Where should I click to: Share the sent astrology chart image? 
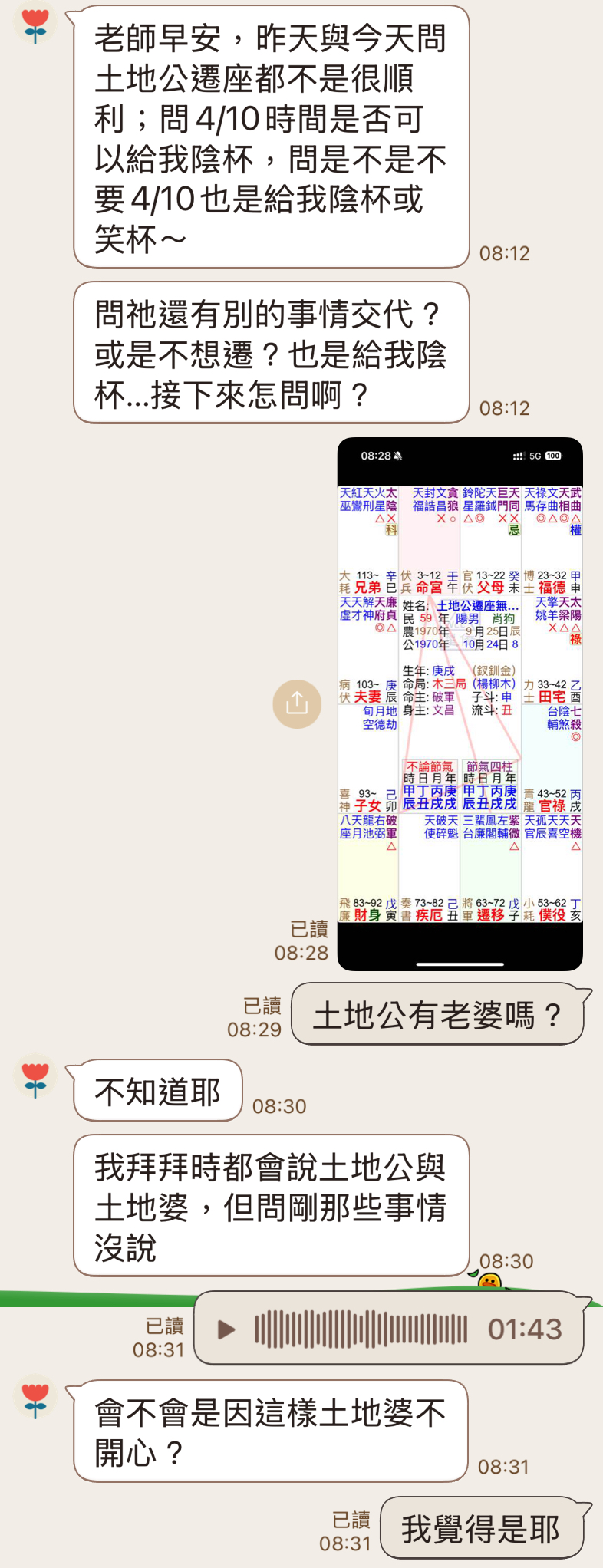click(x=297, y=703)
